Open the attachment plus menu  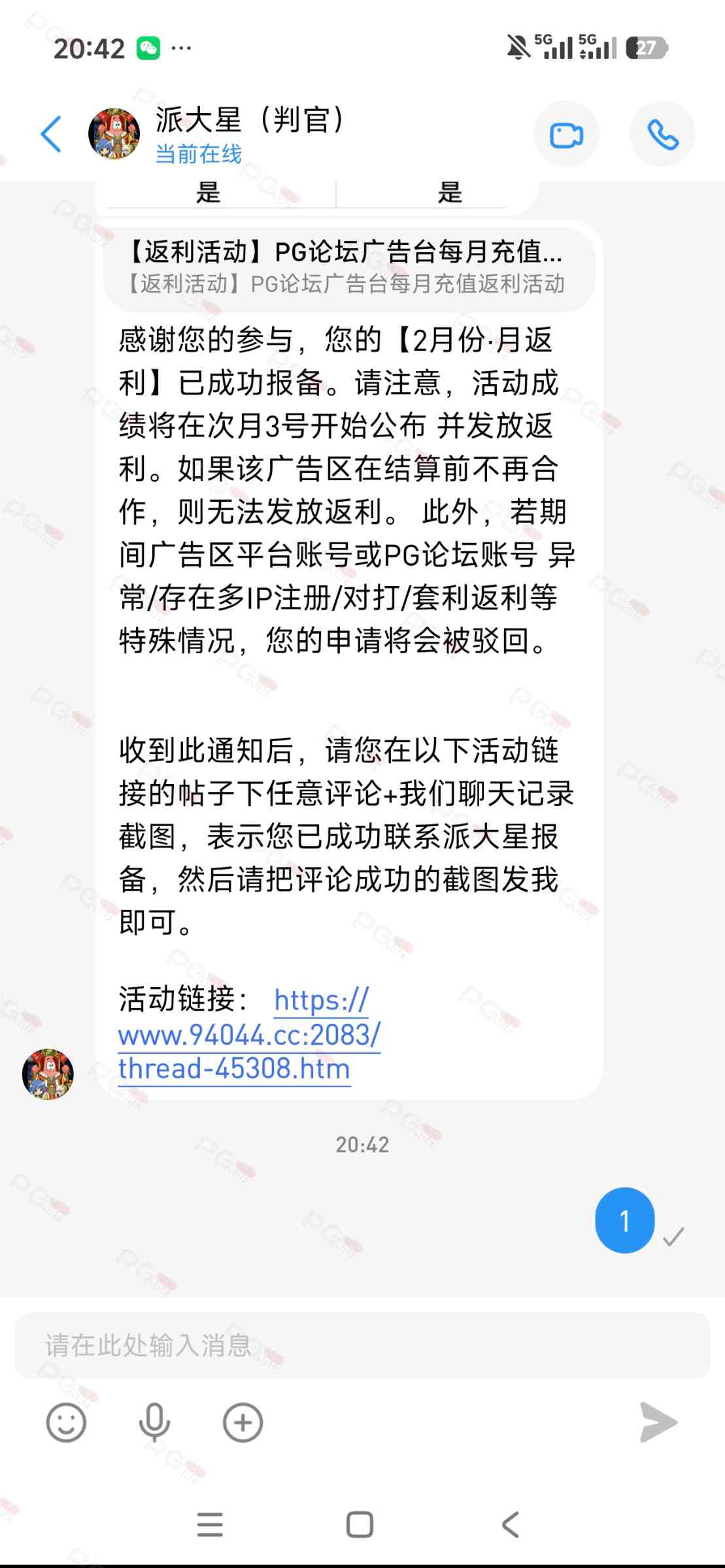pyautogui.click(x=243, y=1422)
